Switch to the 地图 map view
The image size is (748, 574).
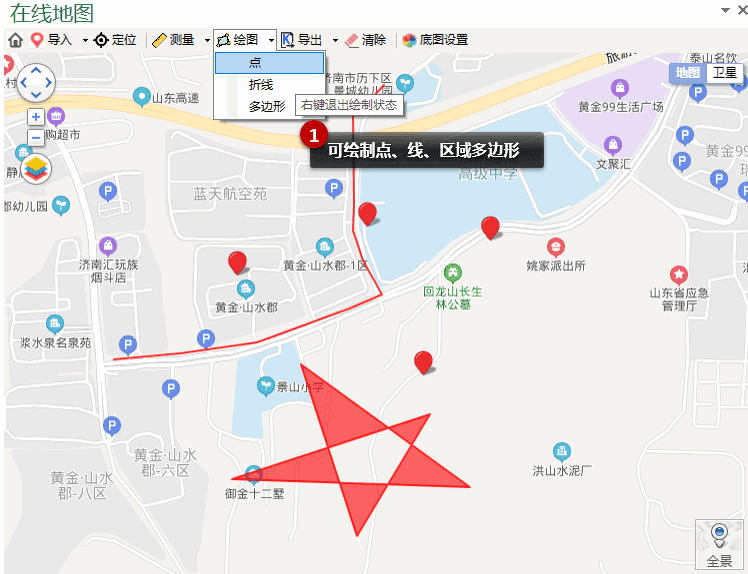[687, 73]
